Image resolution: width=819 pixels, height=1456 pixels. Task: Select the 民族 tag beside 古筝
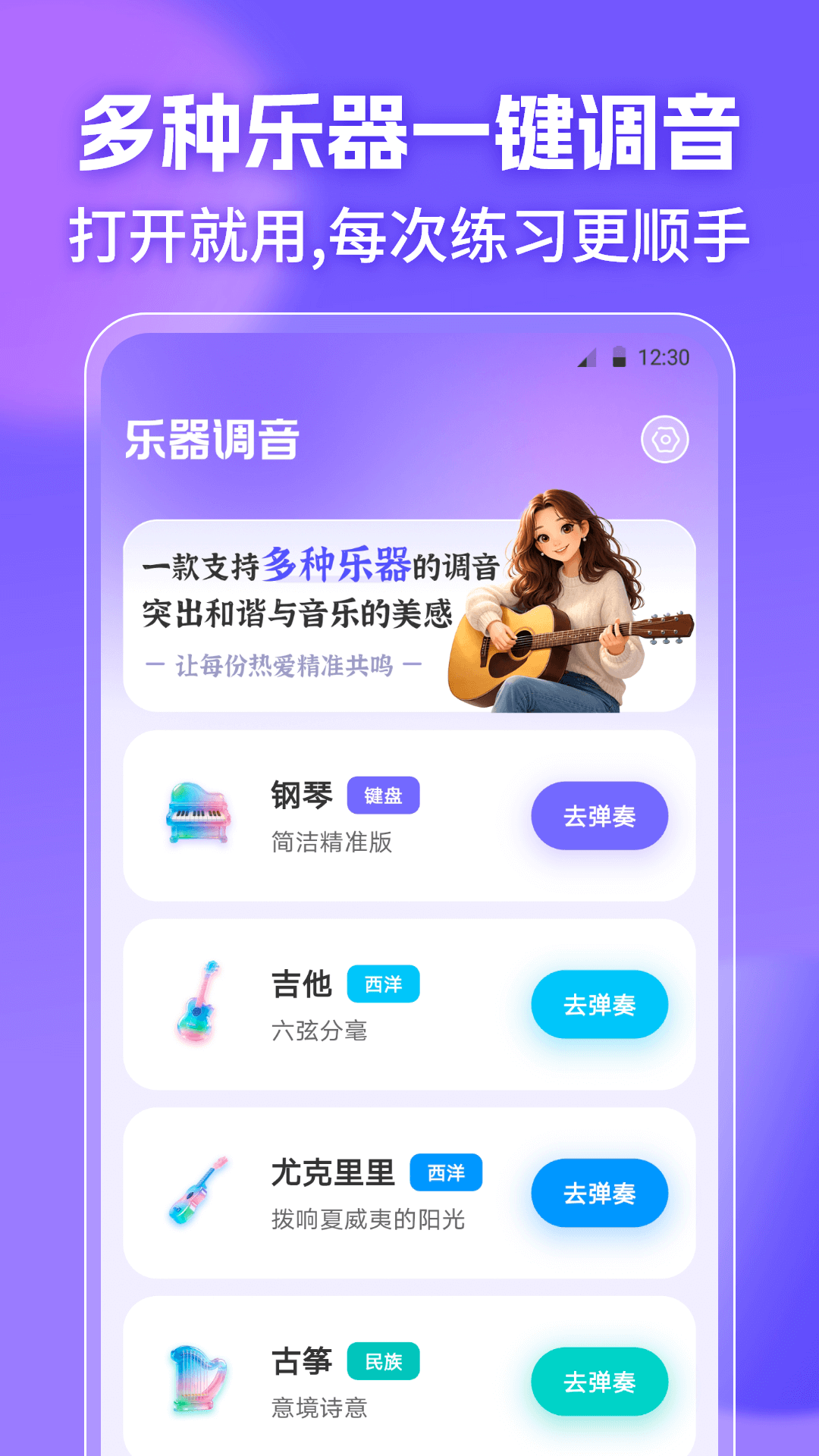click(383, 1361)
